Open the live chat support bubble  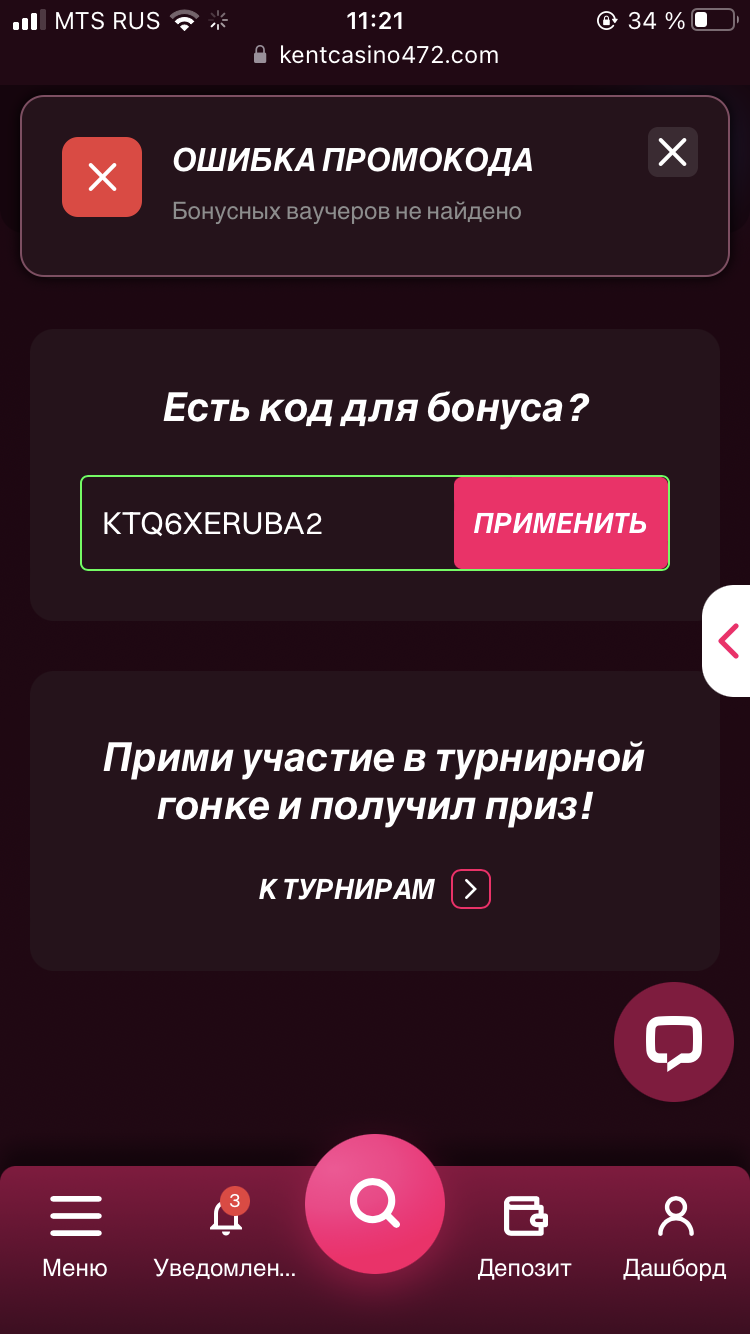[673, 1042]
